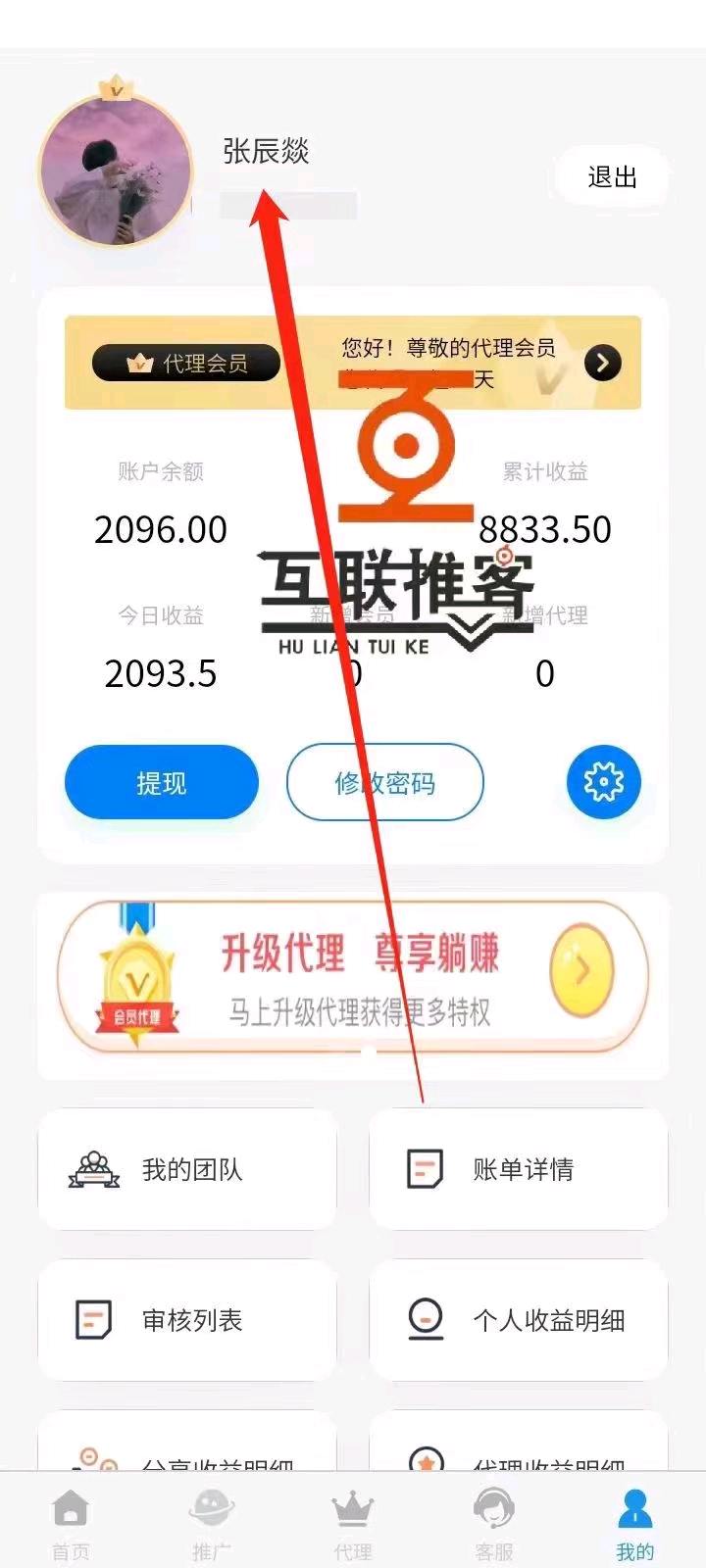Open 审核列表

pyautogui.click(x=187, y=1320)
